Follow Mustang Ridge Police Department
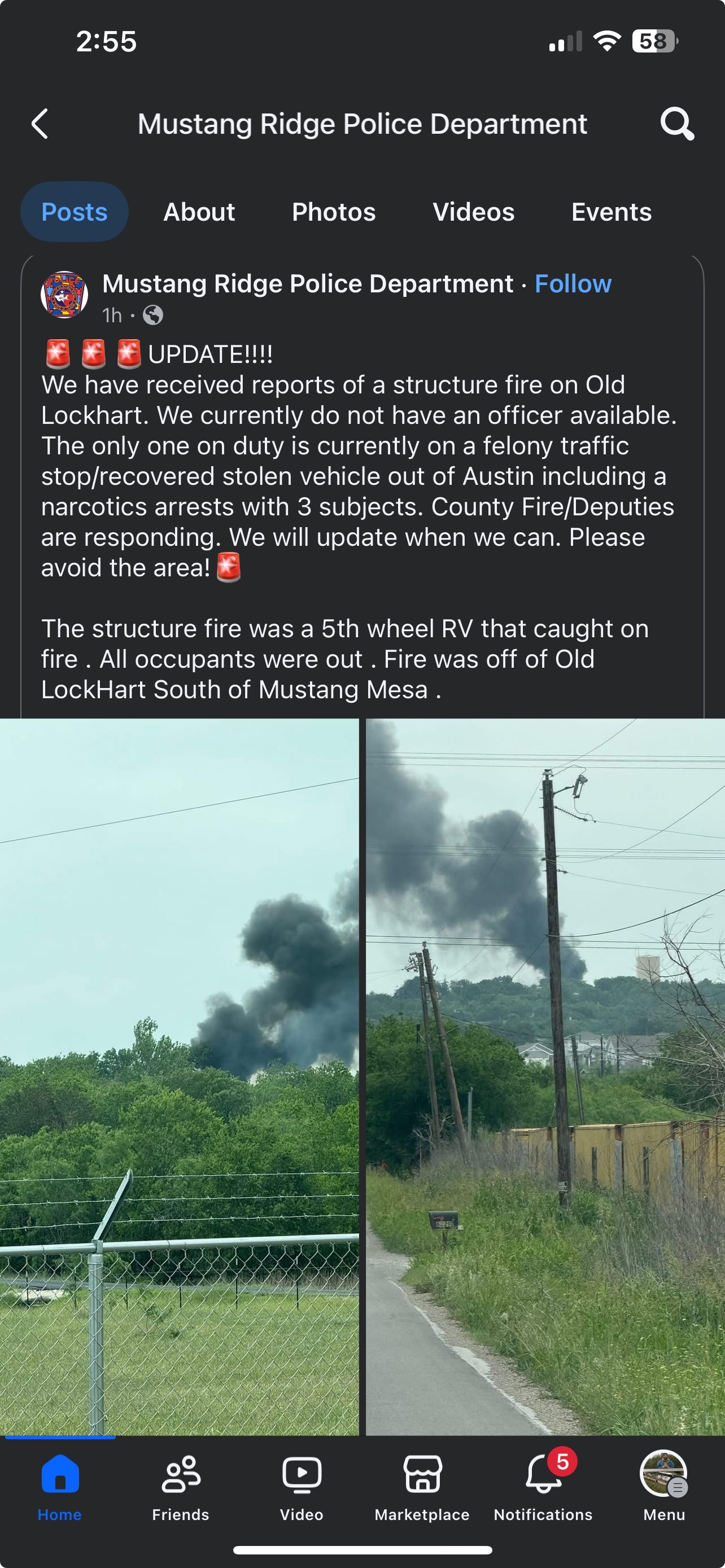 click(573, 284)
